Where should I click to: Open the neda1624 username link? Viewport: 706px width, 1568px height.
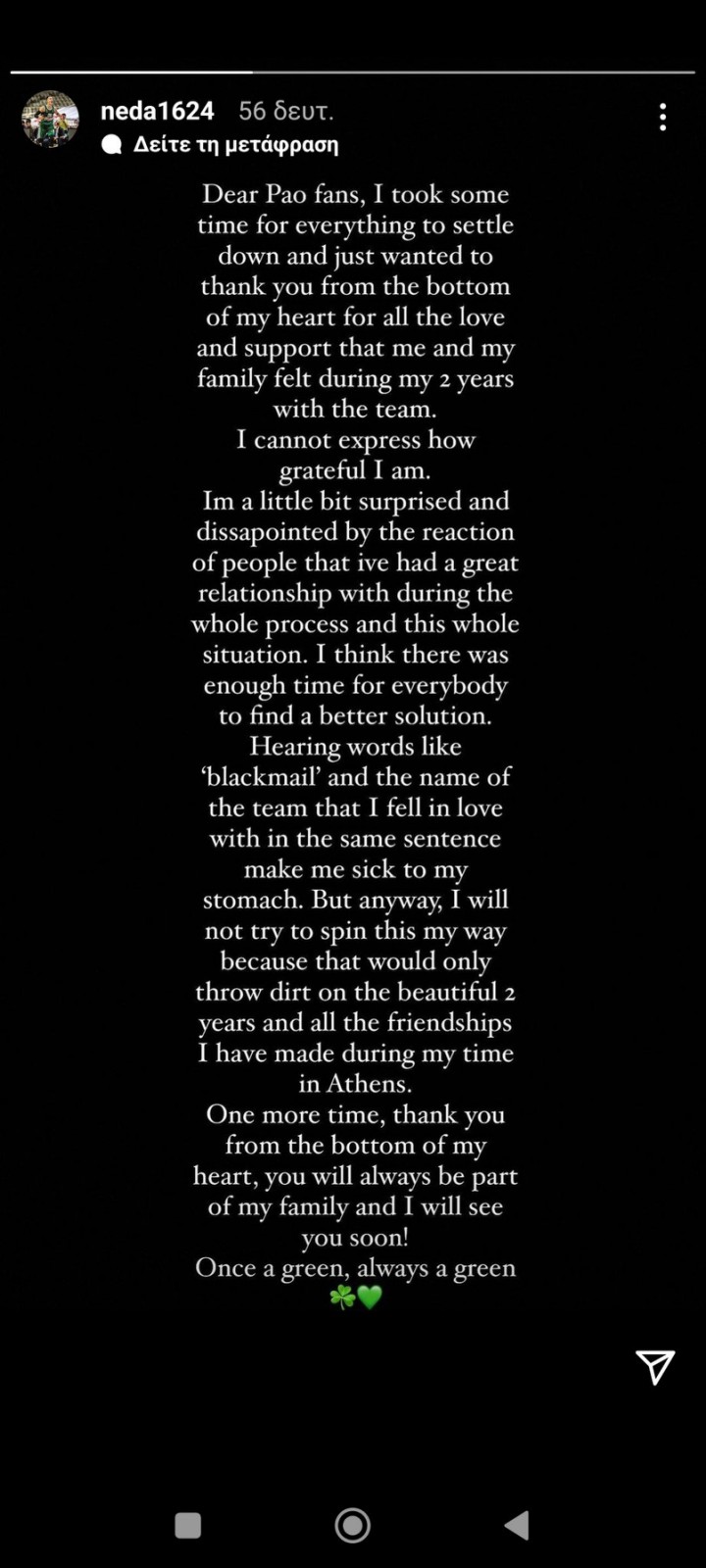157,112
